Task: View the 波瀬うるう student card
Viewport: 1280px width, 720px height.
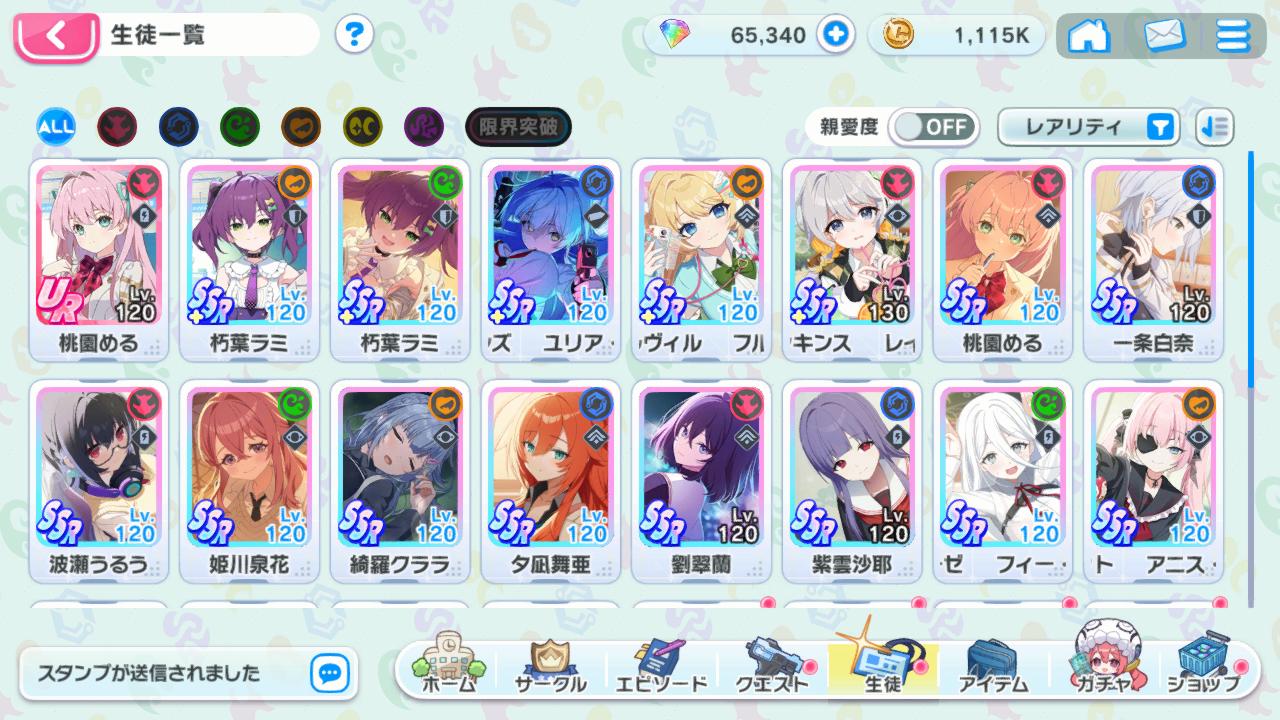Action: point(99,480)
